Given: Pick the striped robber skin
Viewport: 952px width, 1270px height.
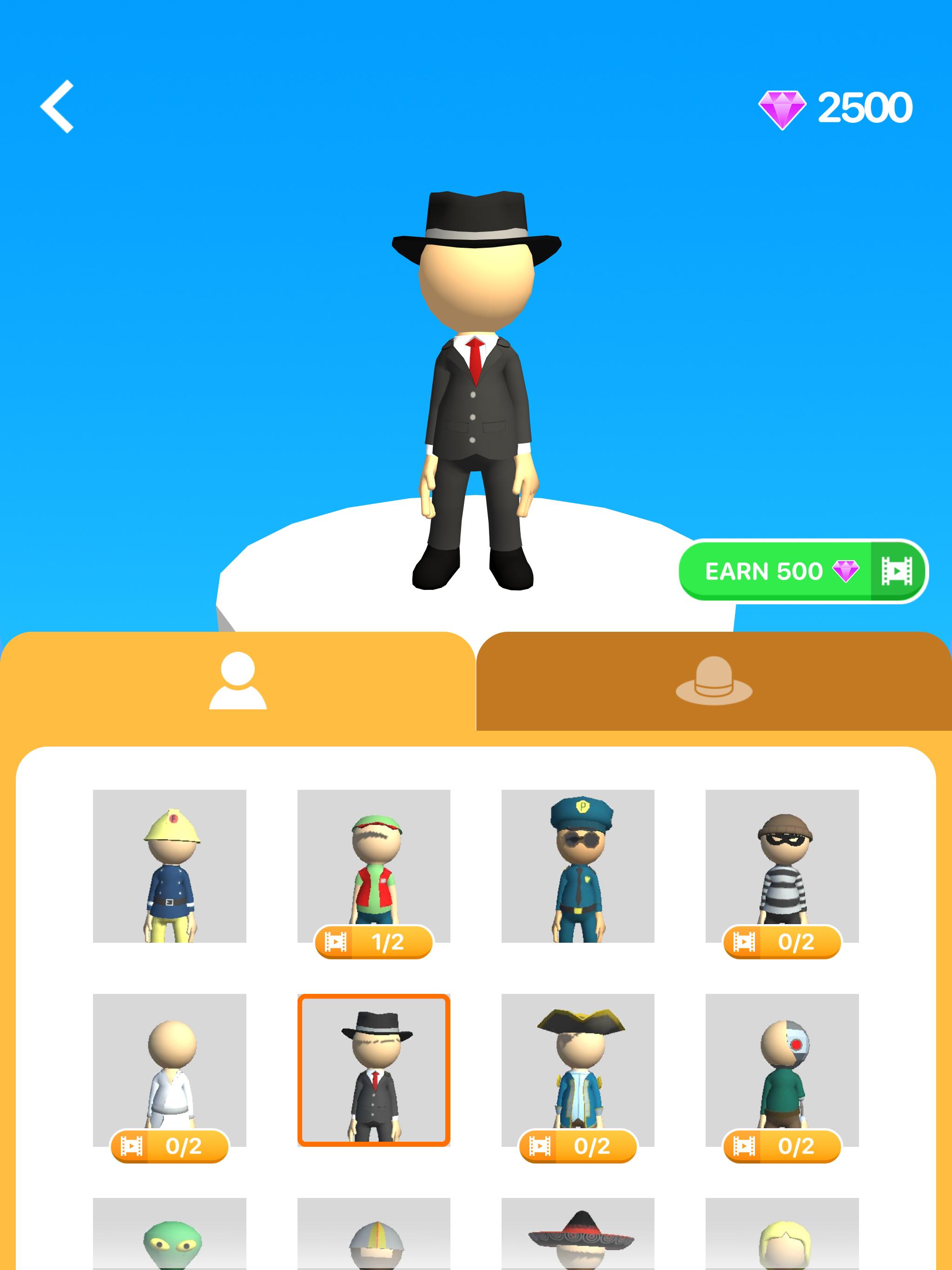Looking at the screenshot, I should point(782,866).
